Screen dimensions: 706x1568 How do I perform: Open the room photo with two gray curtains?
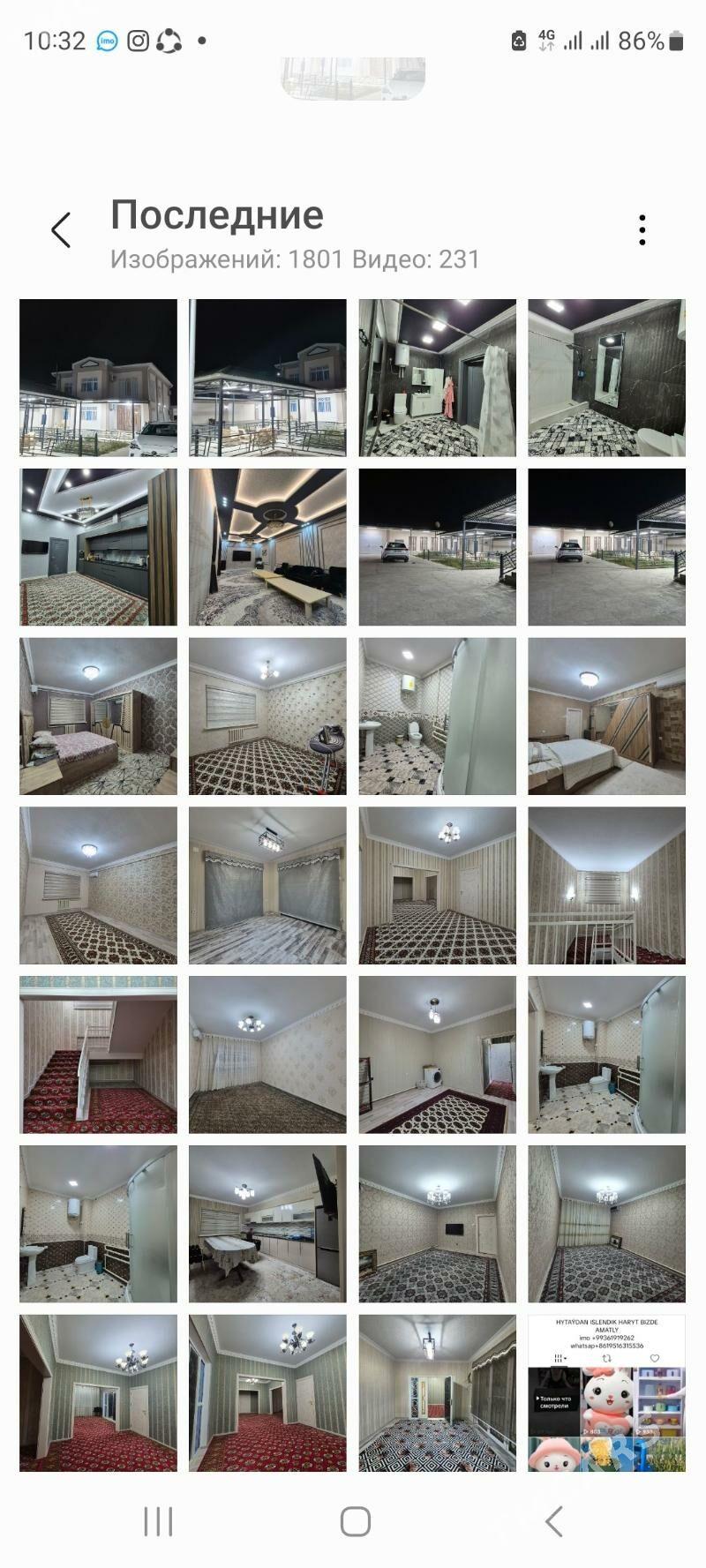pos(267,886)
